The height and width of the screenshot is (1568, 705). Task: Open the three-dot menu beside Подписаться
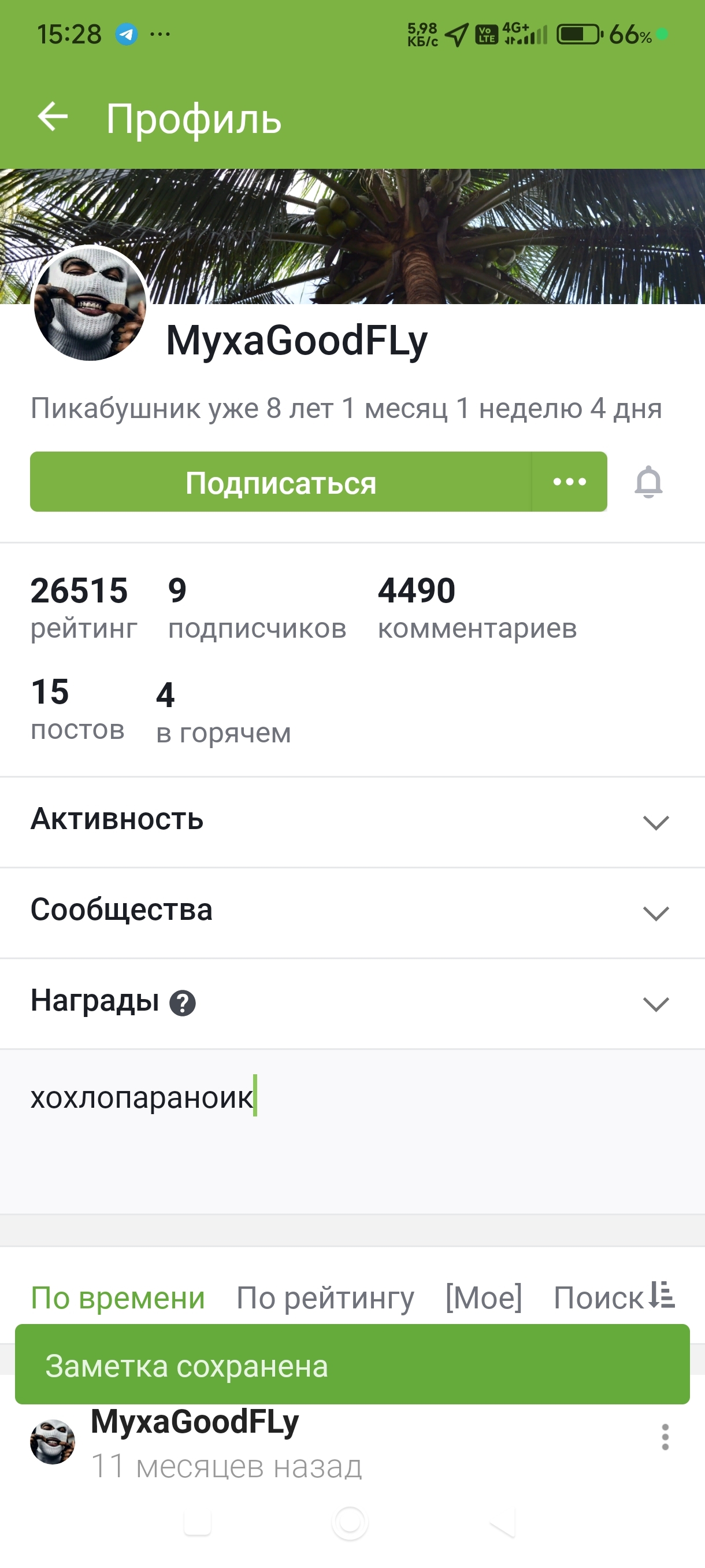coord(569,482)
